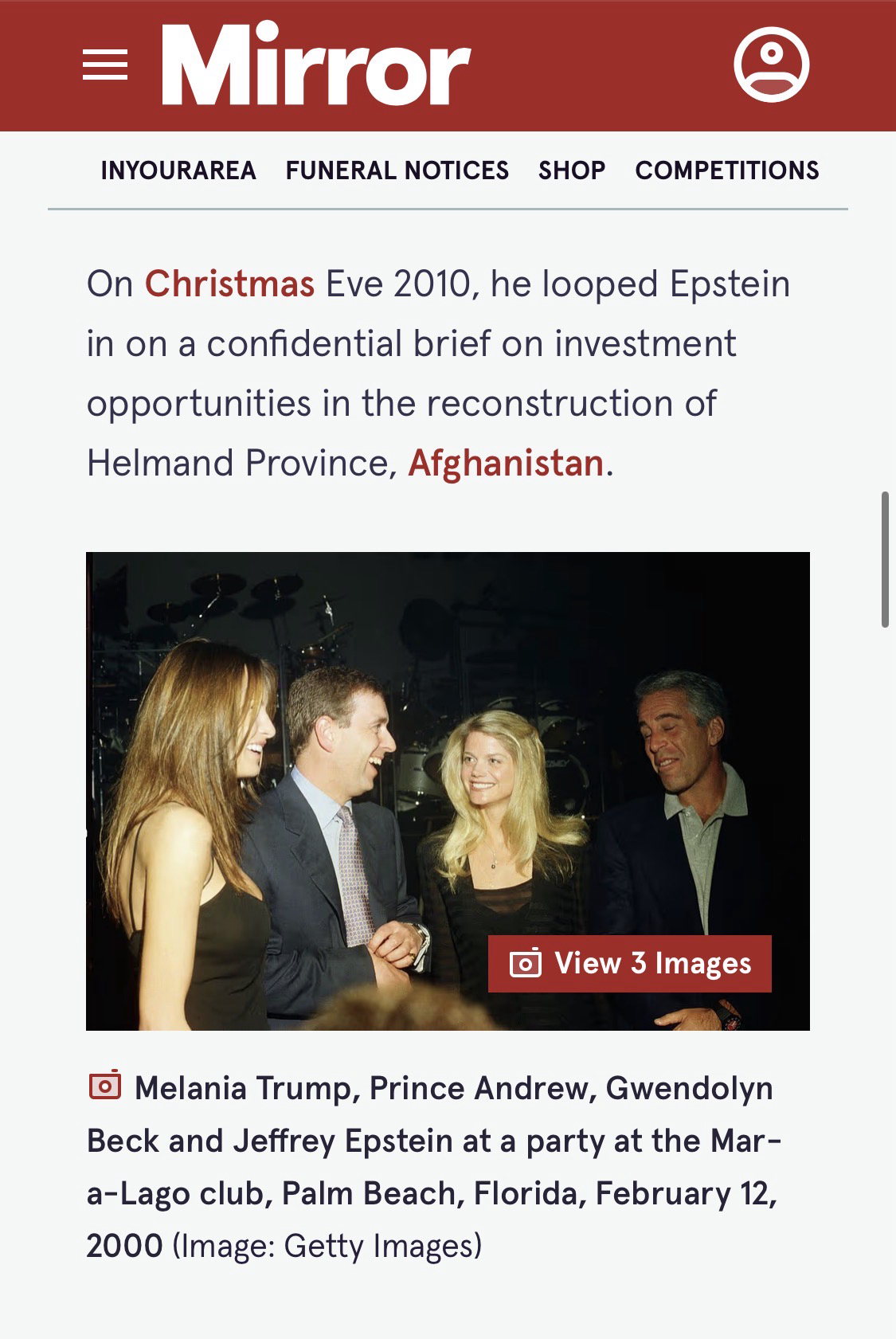The image size is (896, 1339).
Task: Follow the Christmas topic link
Action: 229,284
